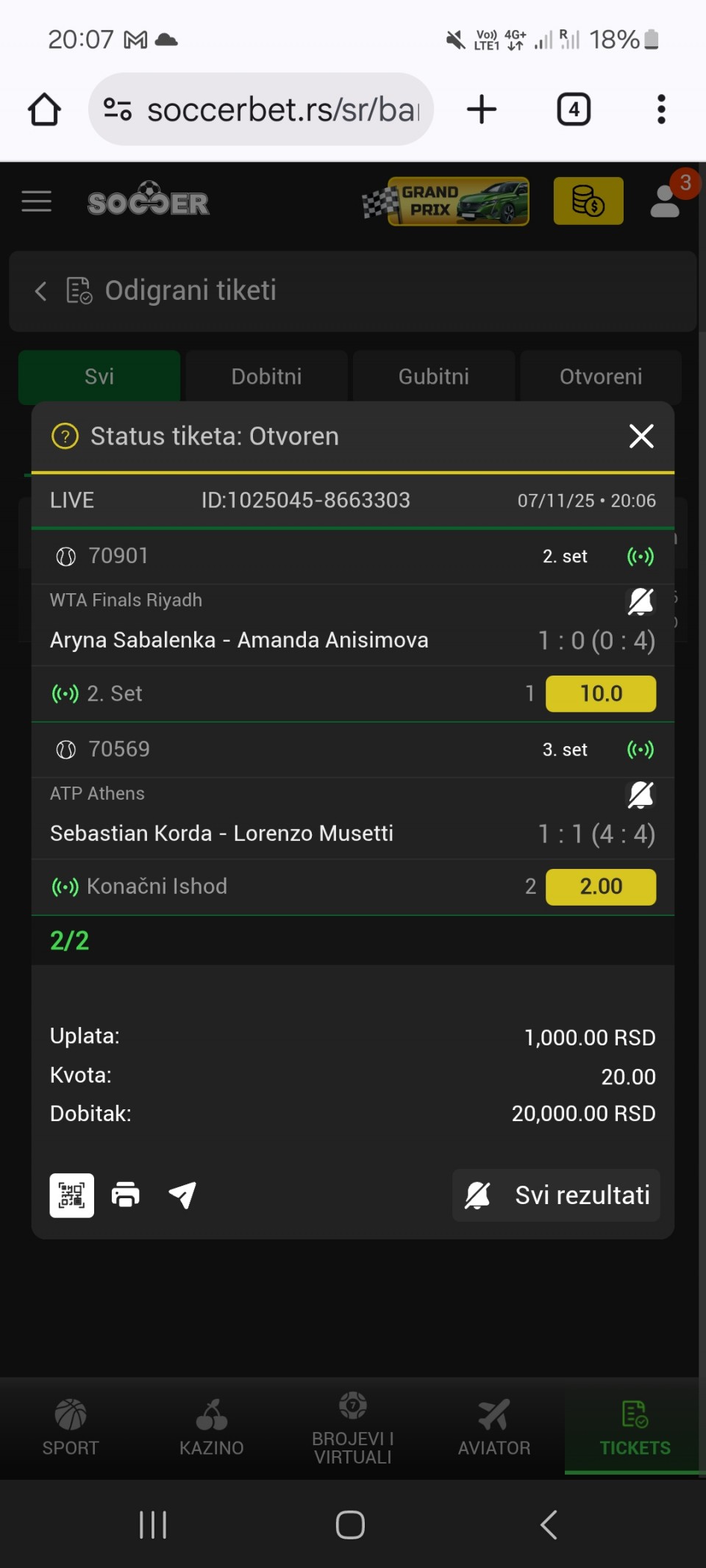Launch the Aviator game tab
The width and height of the screenshot is (706, 1568).
point(494,1428)
